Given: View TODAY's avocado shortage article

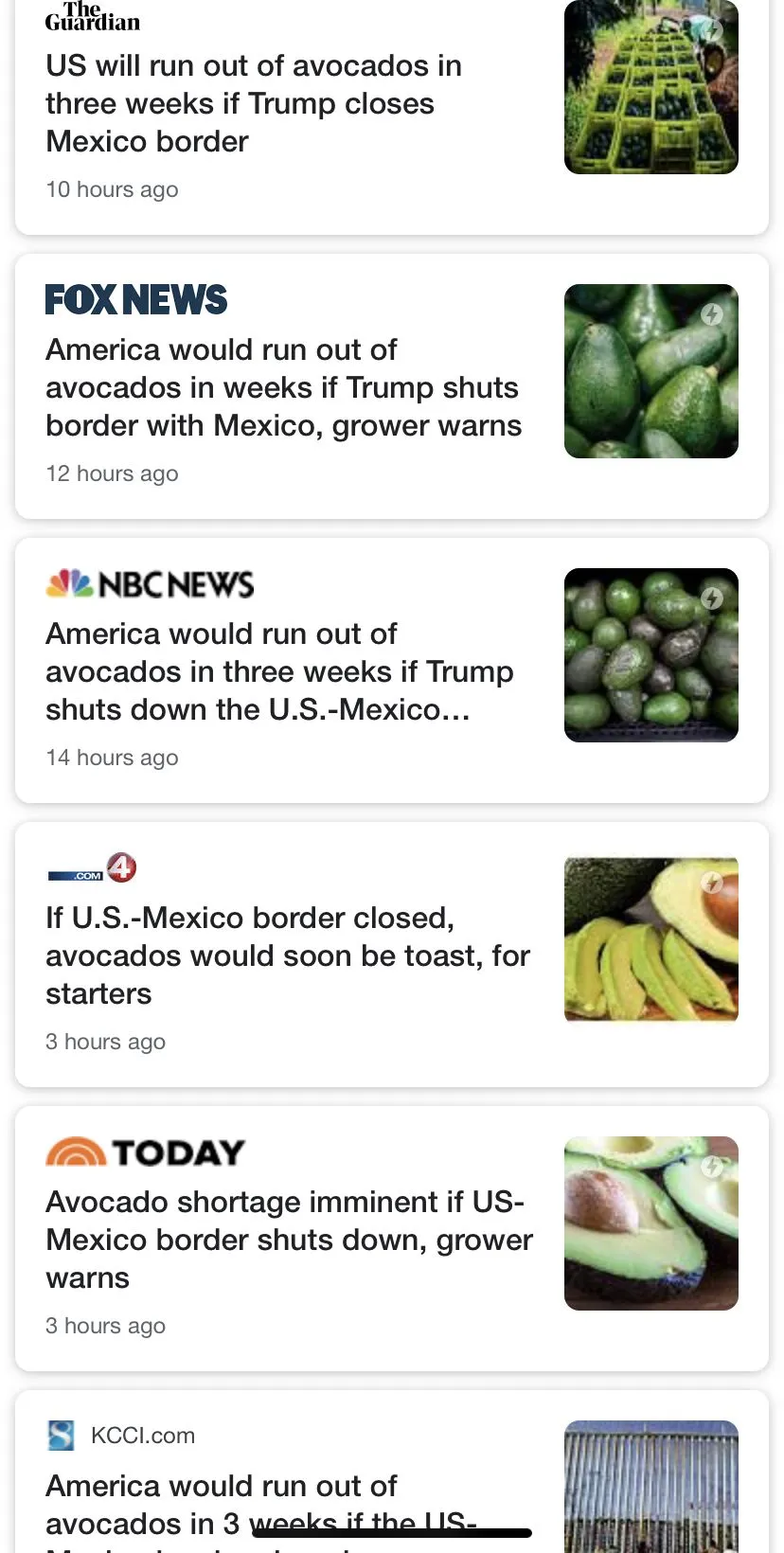Looking at the screenshot, I should coord(289,1240).
